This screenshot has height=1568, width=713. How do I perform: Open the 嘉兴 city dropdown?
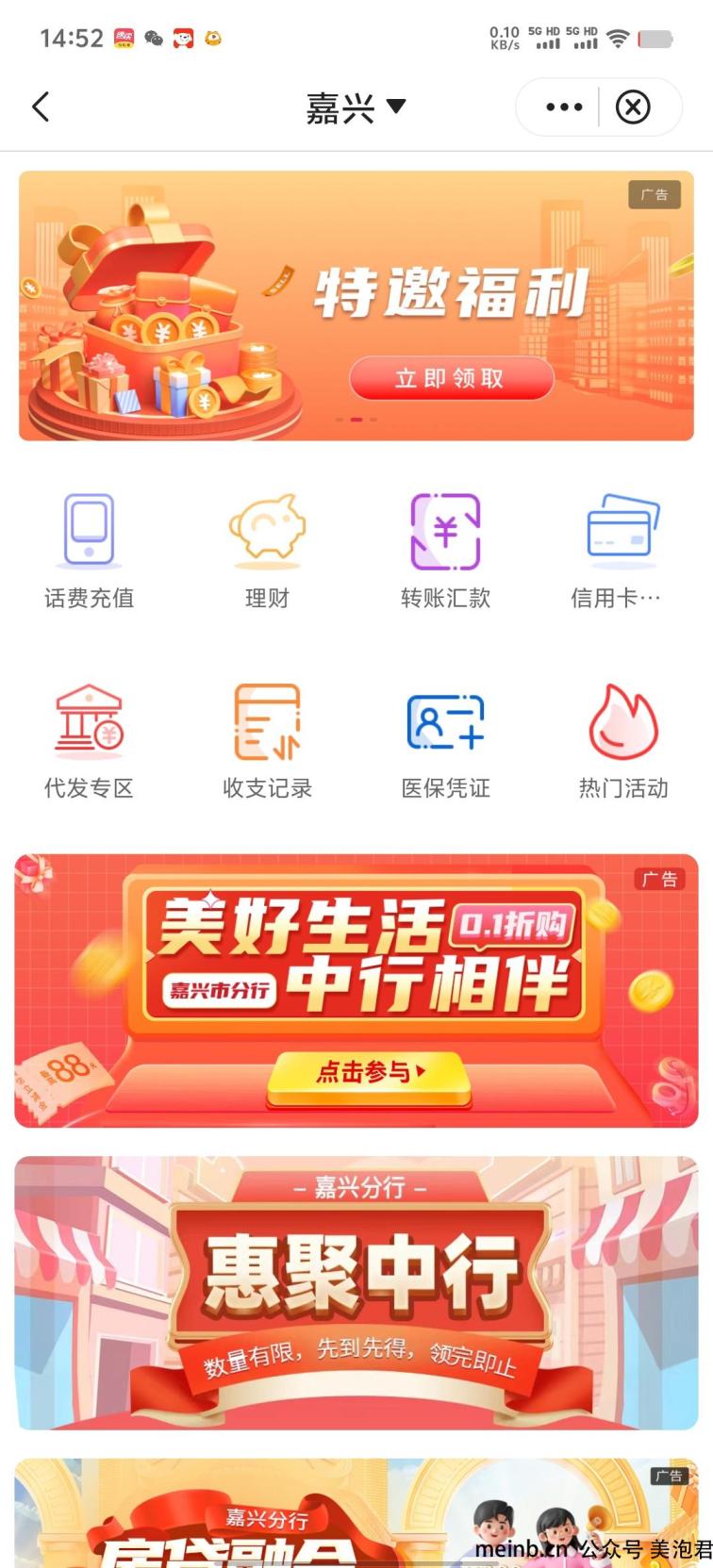tap(356, 107)
